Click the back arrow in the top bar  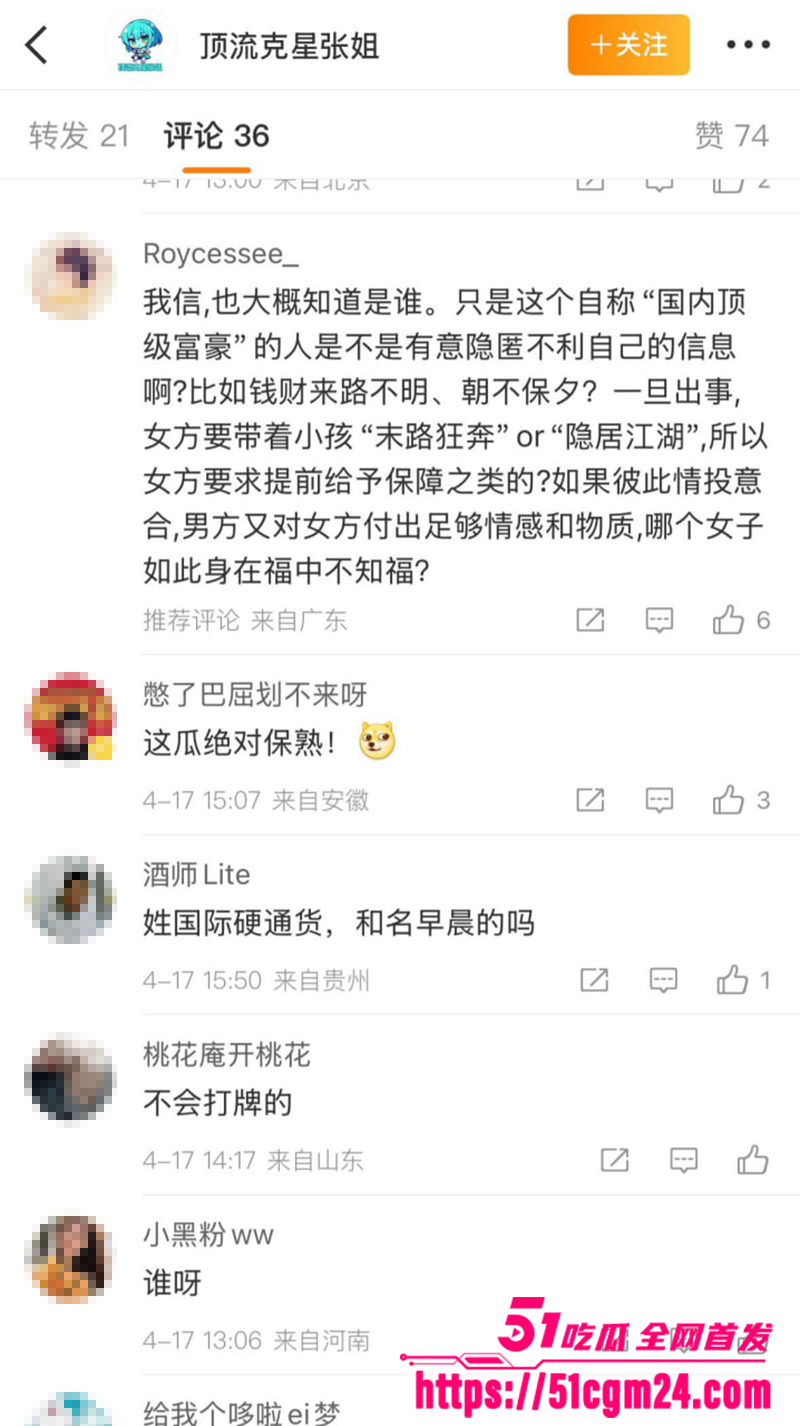pyautogui.click(x=36, y=44)
